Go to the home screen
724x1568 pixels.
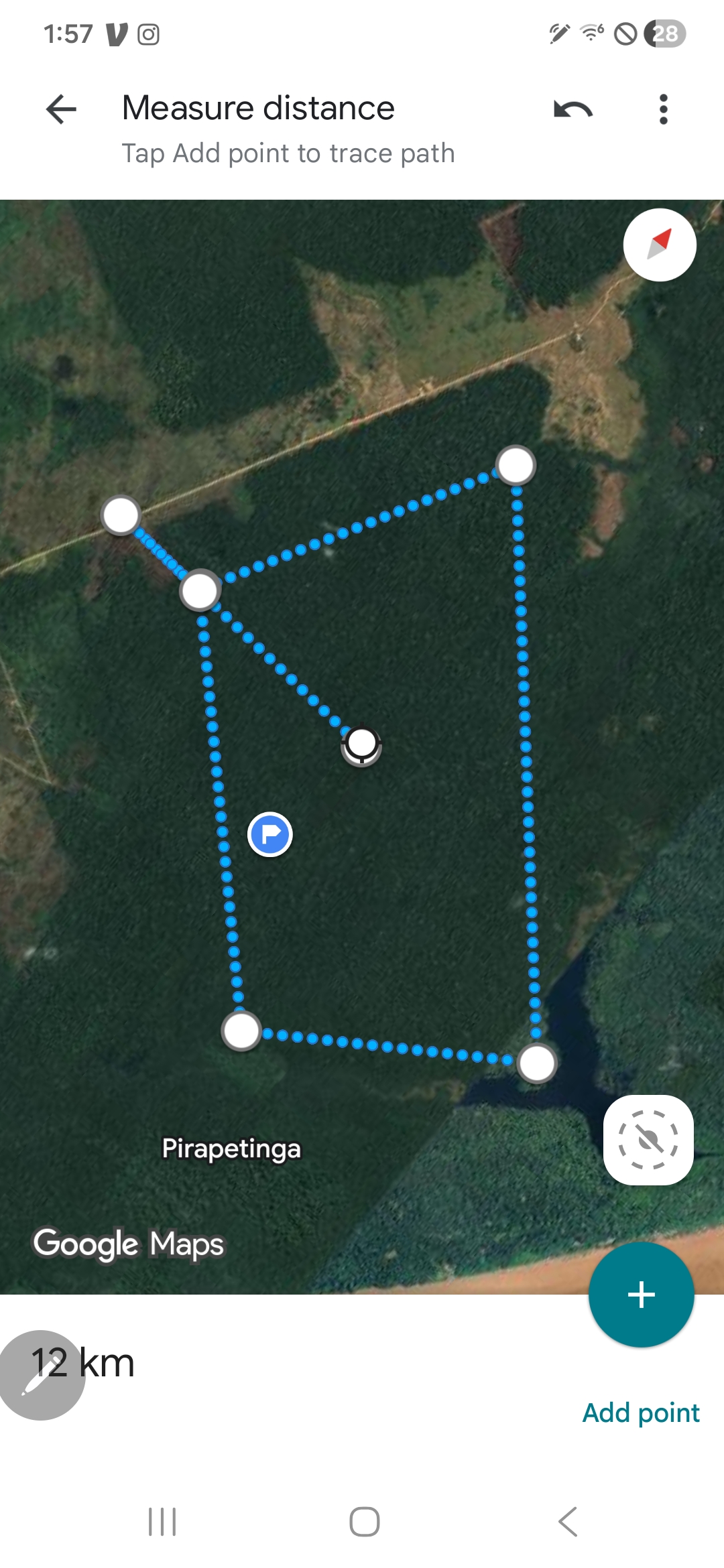coord(365,1522)
